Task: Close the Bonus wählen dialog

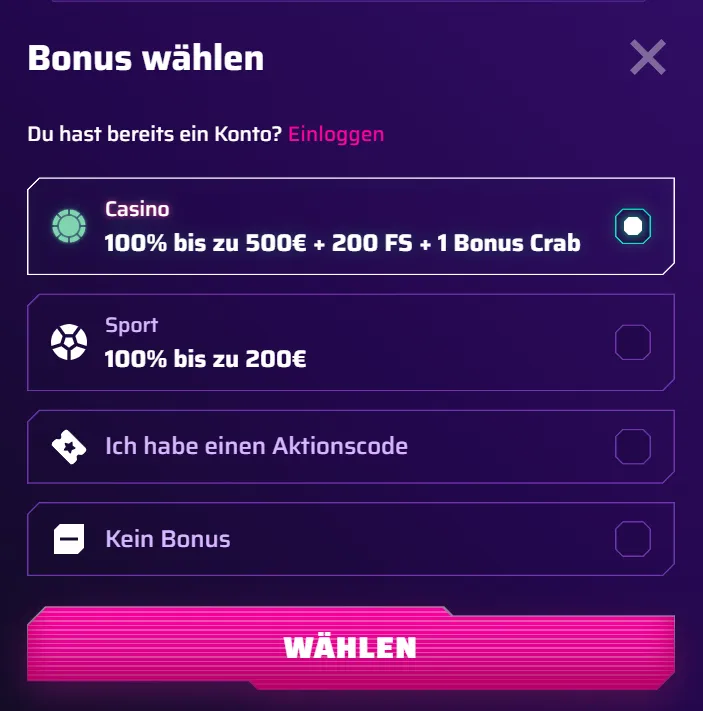Action: pos(648,57)
